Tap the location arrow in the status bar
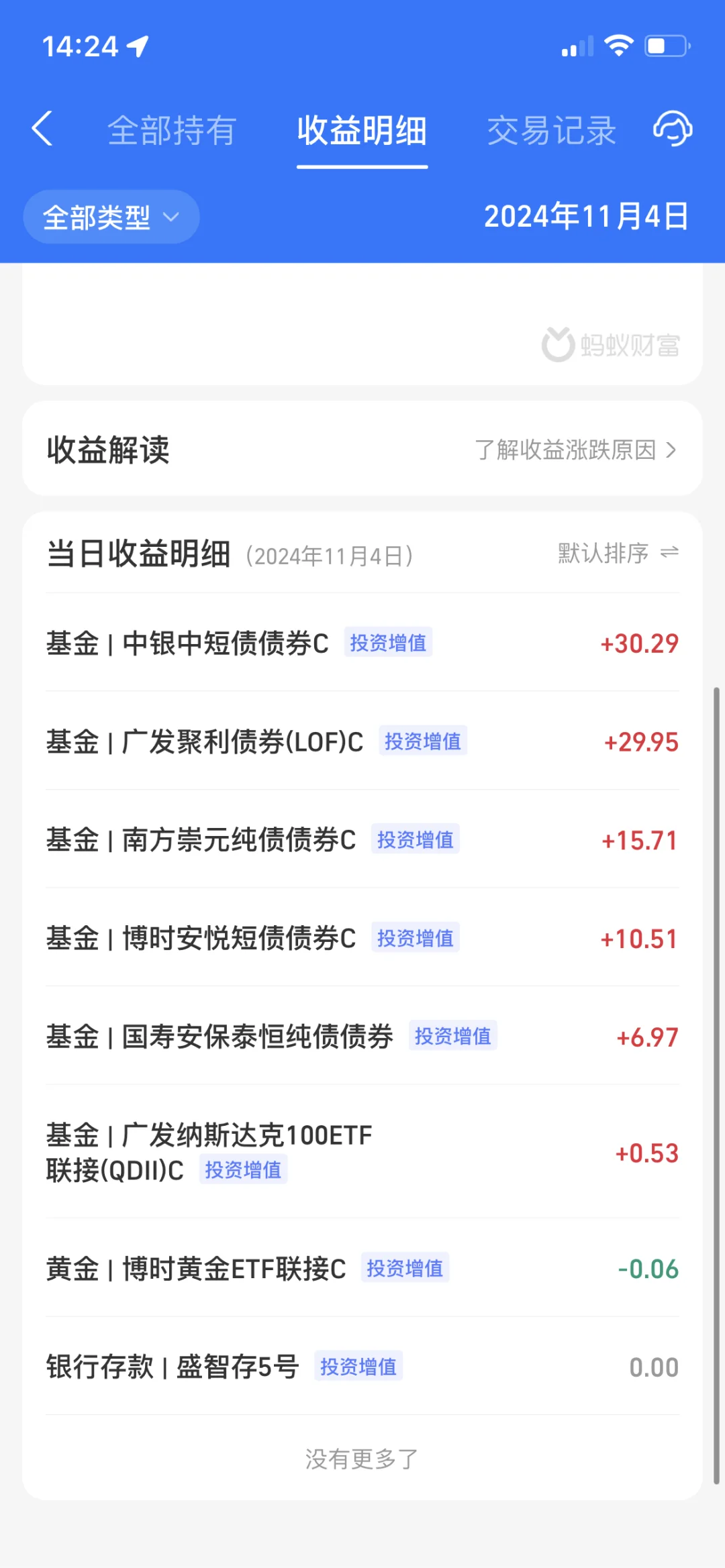 coord(138,45)
